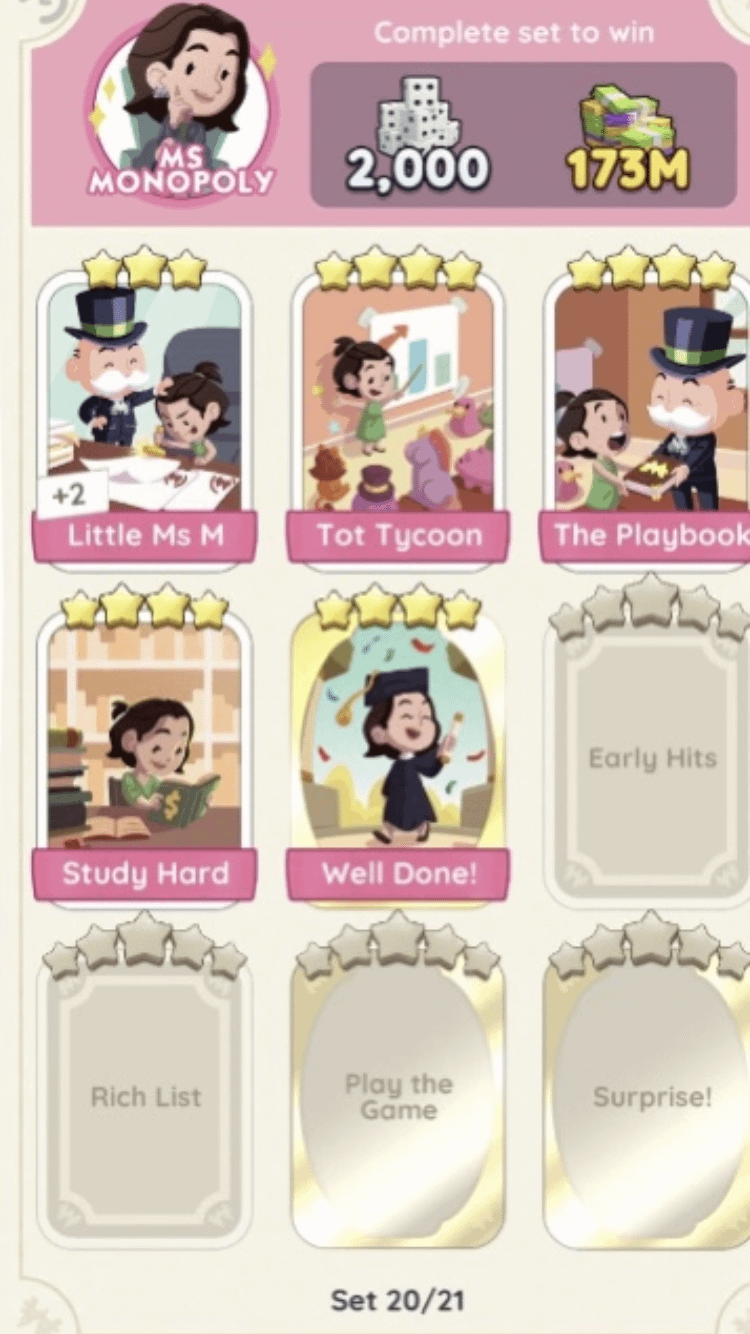Screen dimensions: 750x1334
Task: Tap the empty Surprise! gold sticker slot
Action: click(652, 1097)
